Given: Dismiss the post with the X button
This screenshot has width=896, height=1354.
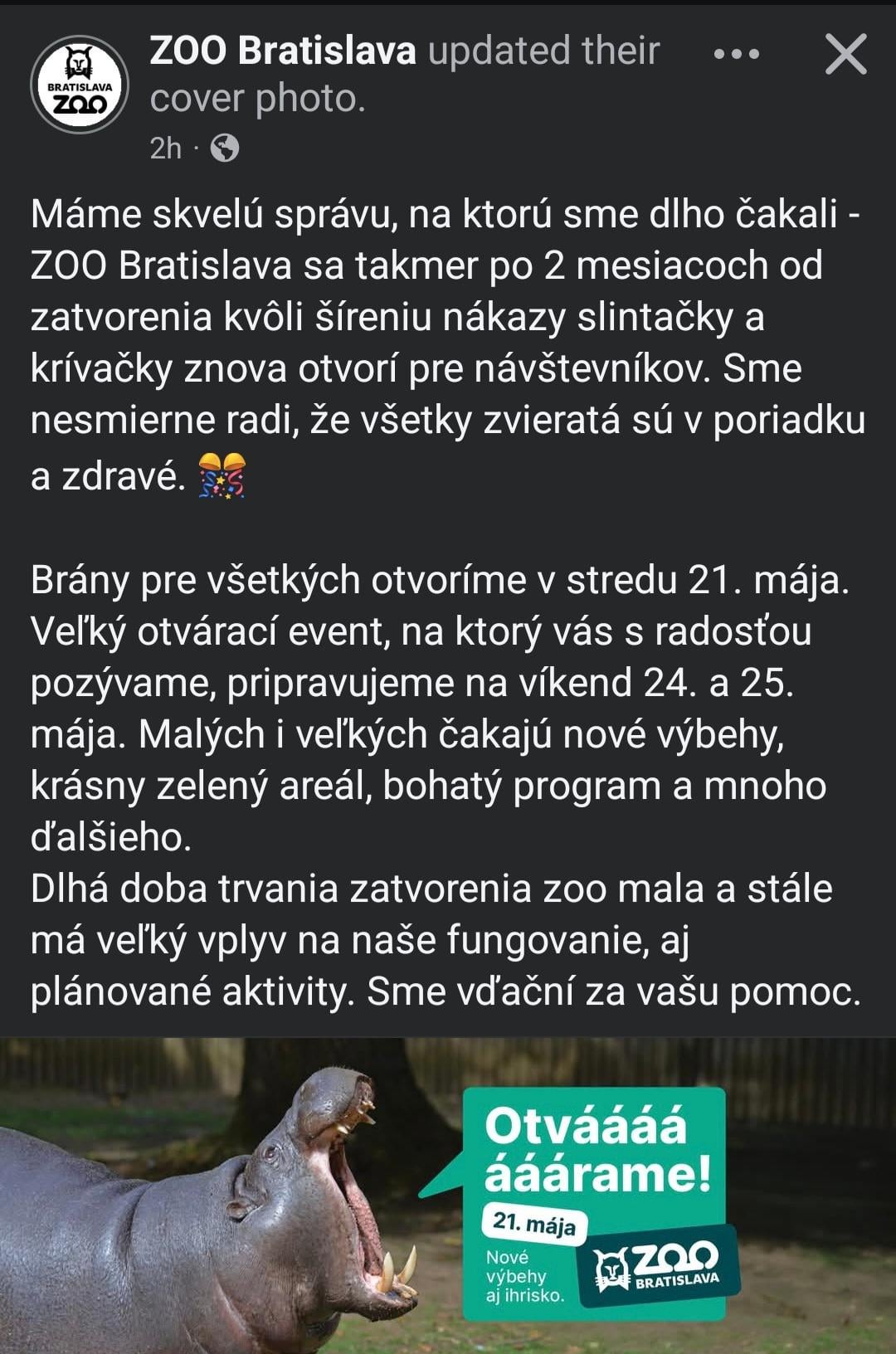Looking at the screenshot, I should [x=845, y=54].
